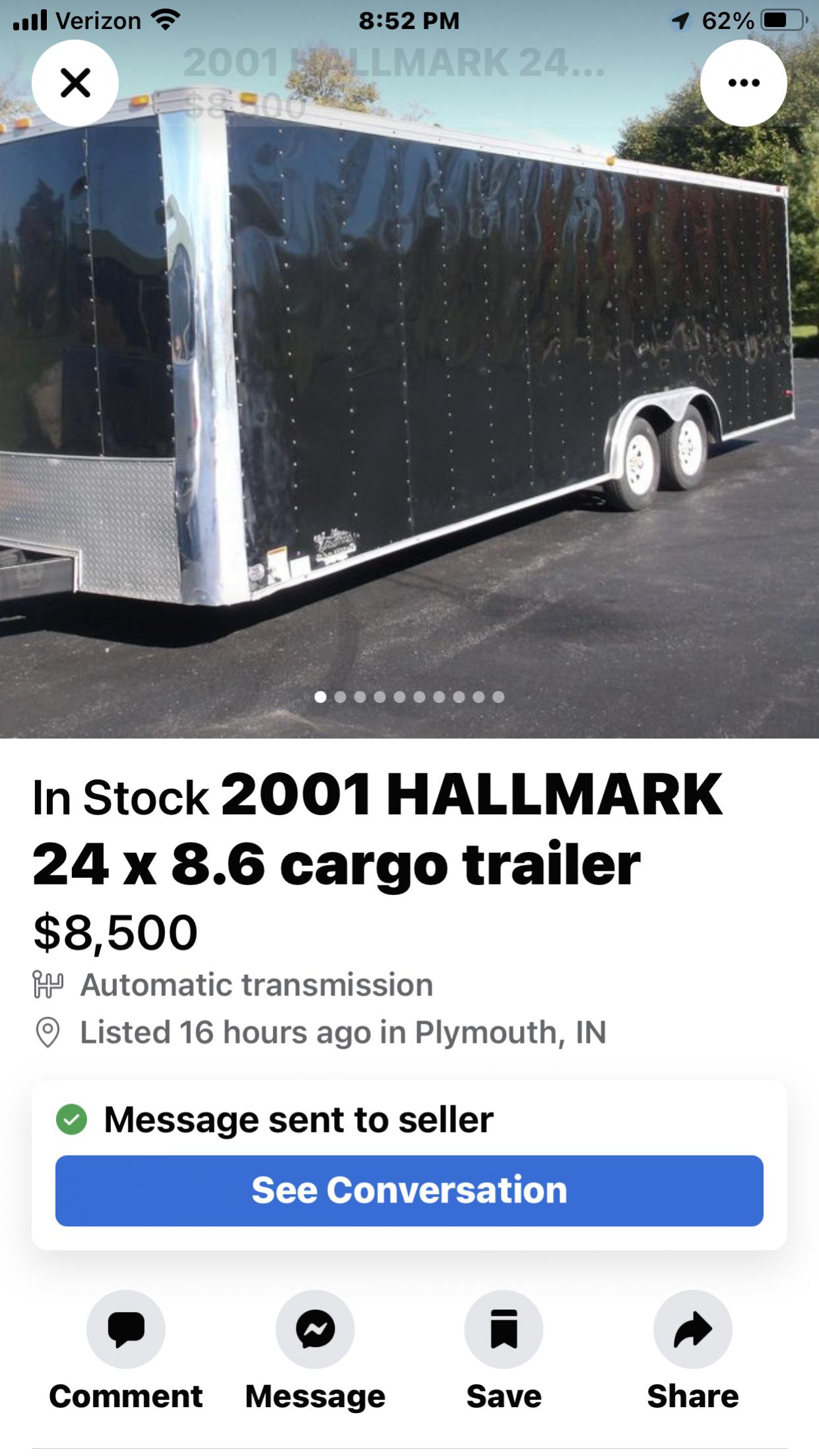Open the three-dot options menu
The width and height of the screenshot is (819, 1456).
[x=743, y=83]
